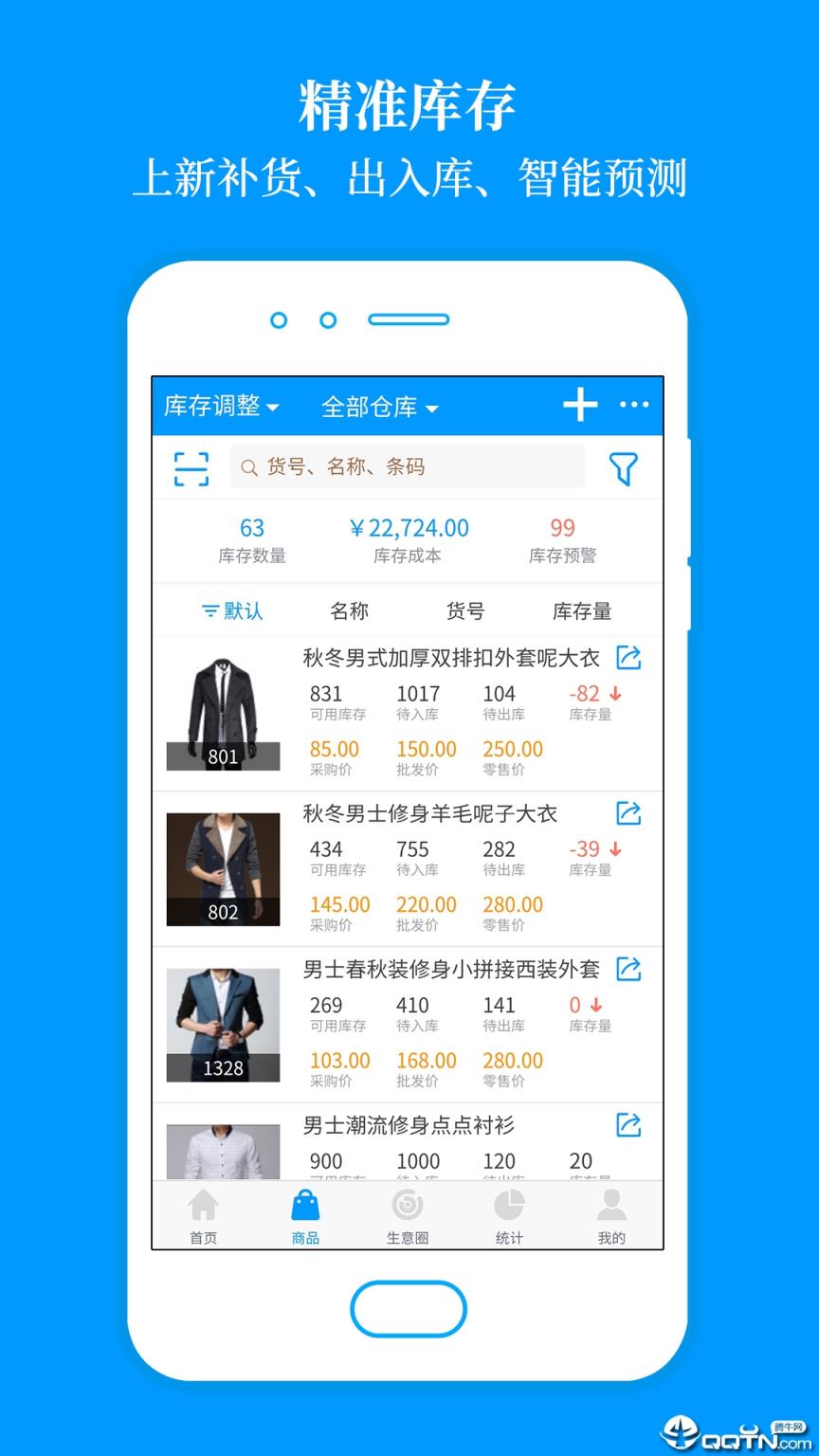Viewport: 819px width, 1456px height.
Task: Open the 首页 home icon
Action: point(205,1205)
